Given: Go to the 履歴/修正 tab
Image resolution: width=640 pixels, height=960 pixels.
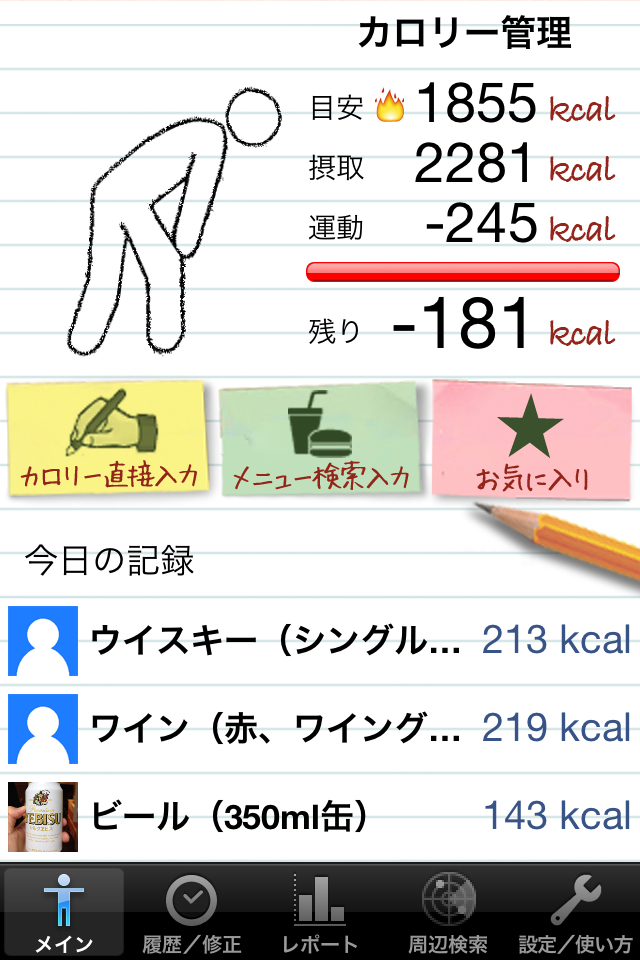Looking at the screenshot, I should pos(192,912).
